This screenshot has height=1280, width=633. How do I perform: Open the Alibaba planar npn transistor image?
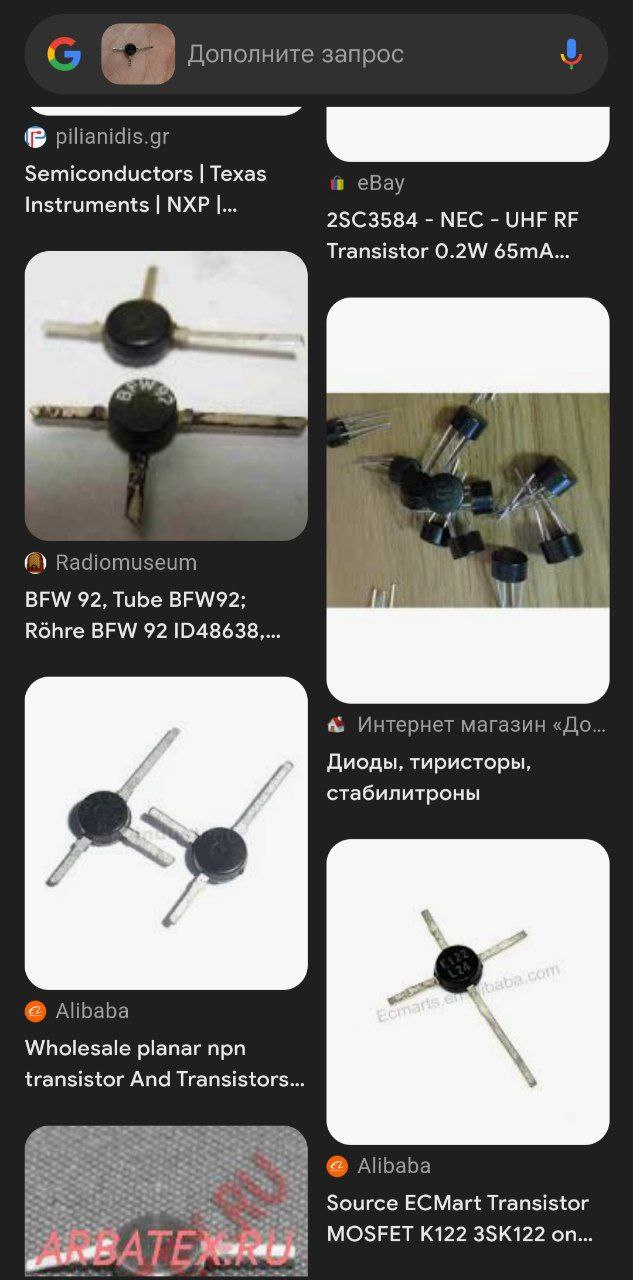coord(166,833)
